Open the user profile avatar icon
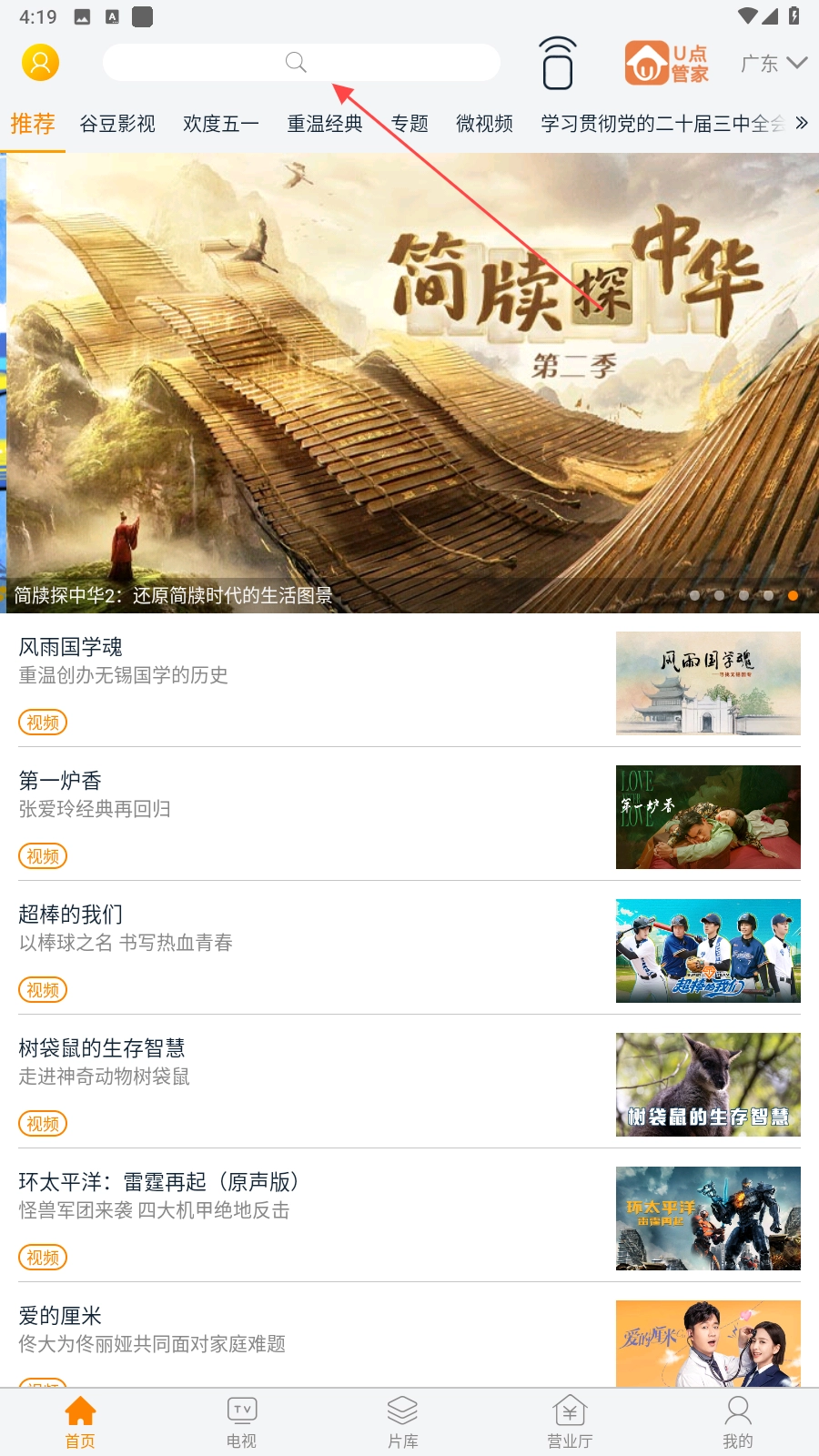819x1456 pixels. (40, 63)
